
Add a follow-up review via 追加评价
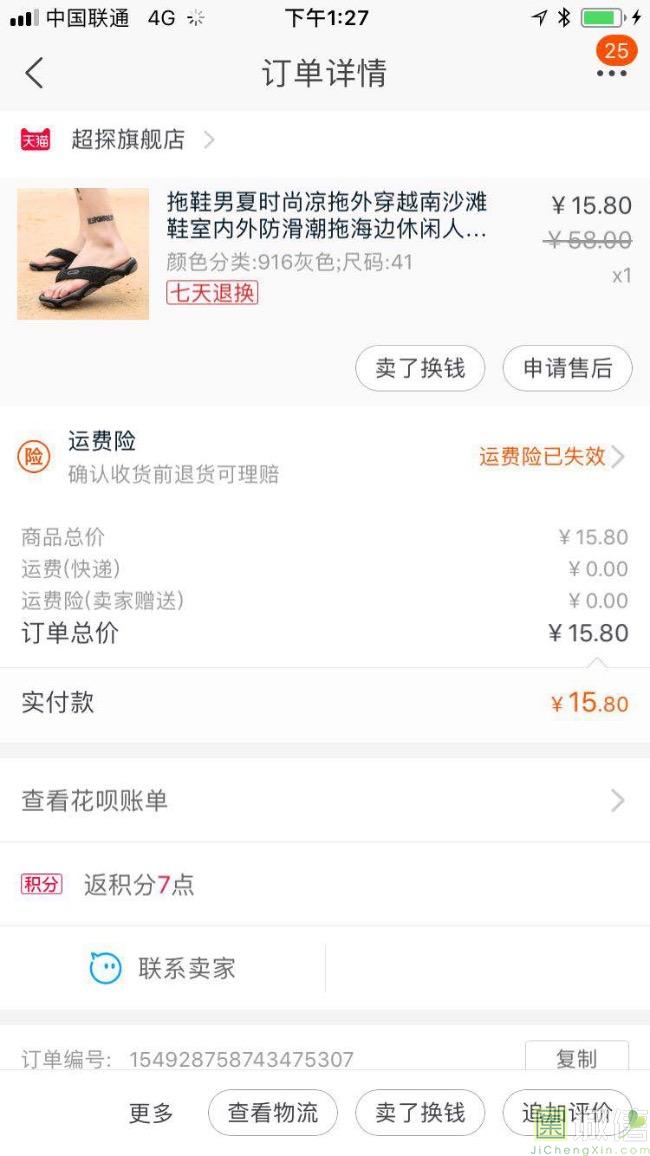(x=567, y=1113)
